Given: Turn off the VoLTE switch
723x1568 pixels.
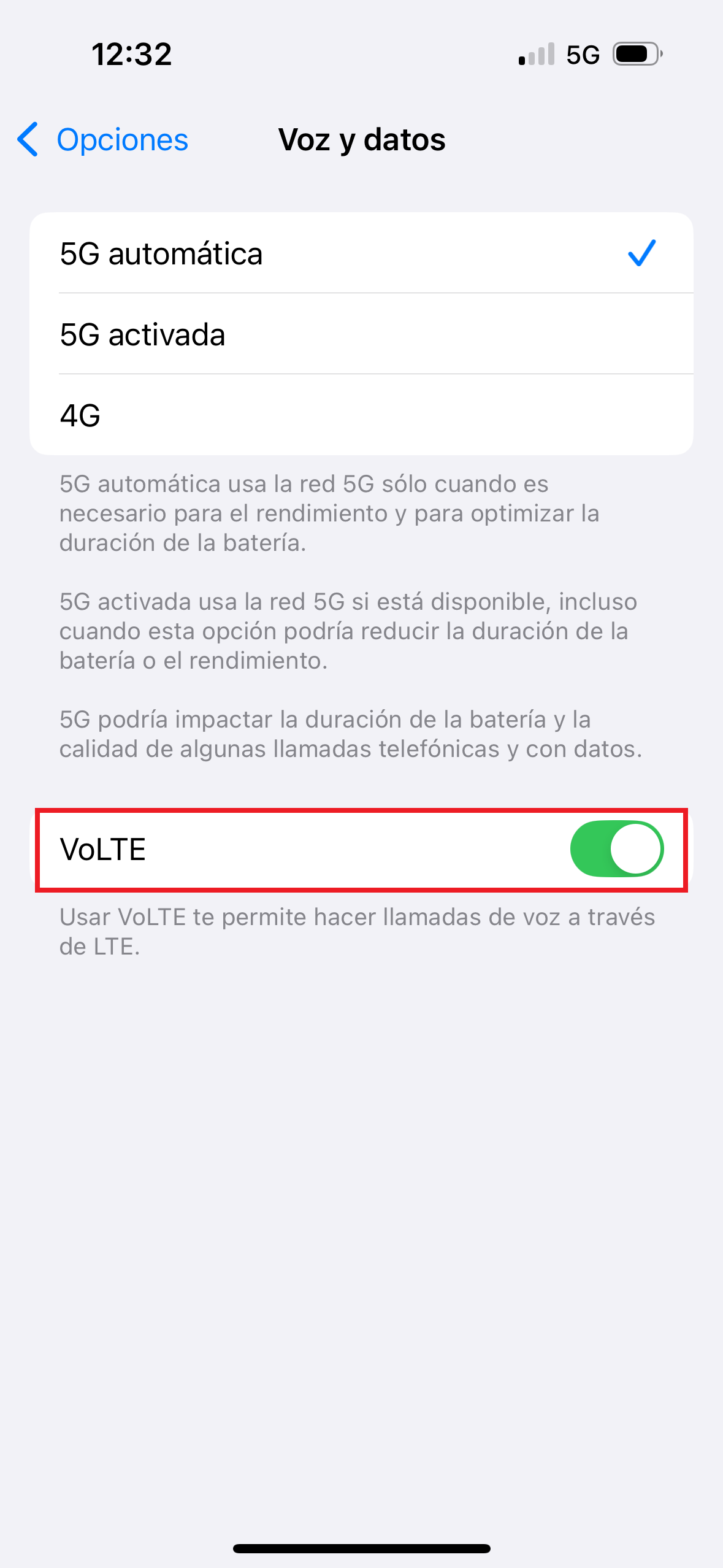Looking at the screenshot, I should 616,849.
